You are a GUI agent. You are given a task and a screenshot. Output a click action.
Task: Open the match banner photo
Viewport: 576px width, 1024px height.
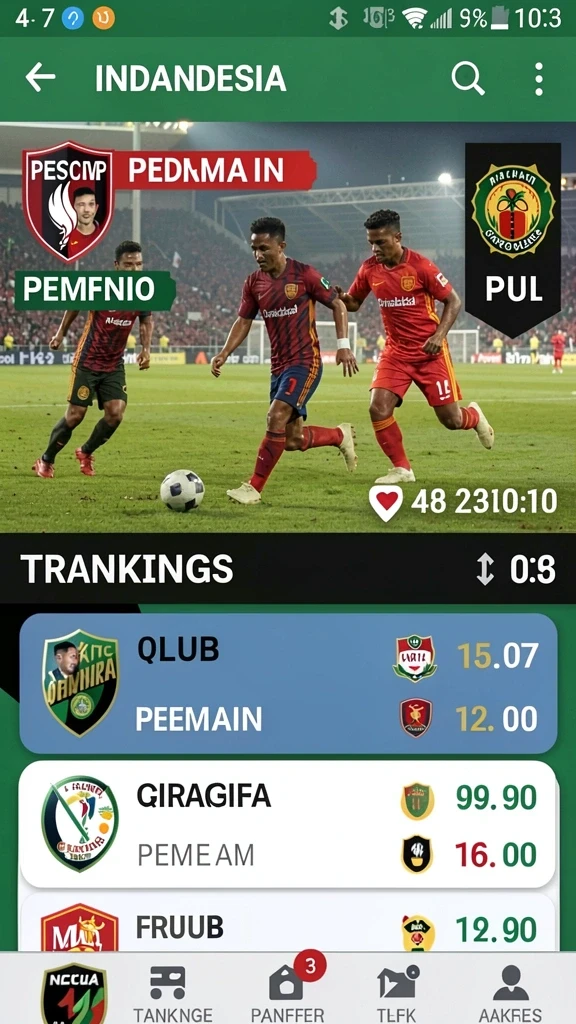[288, 327]
